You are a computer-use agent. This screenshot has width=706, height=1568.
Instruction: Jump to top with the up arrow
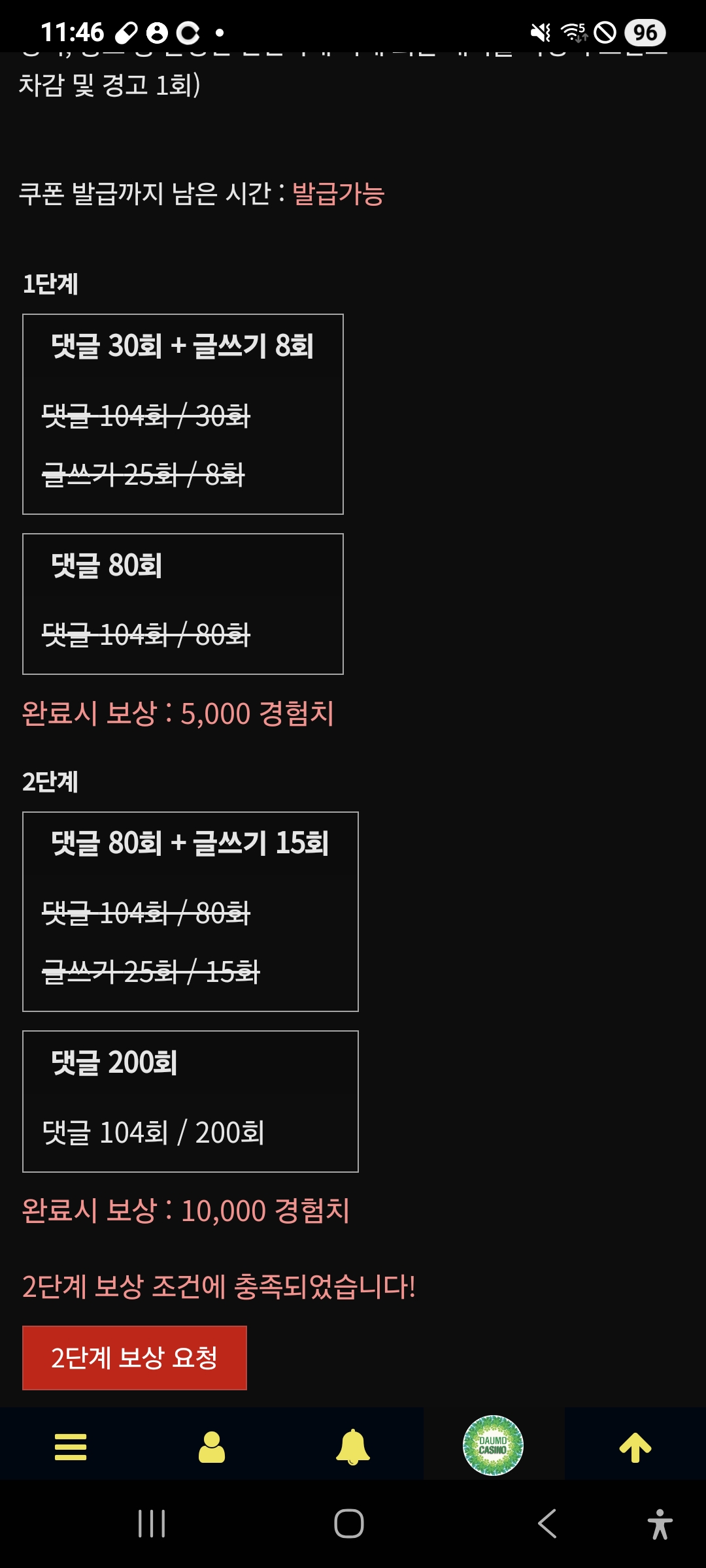635,1447
